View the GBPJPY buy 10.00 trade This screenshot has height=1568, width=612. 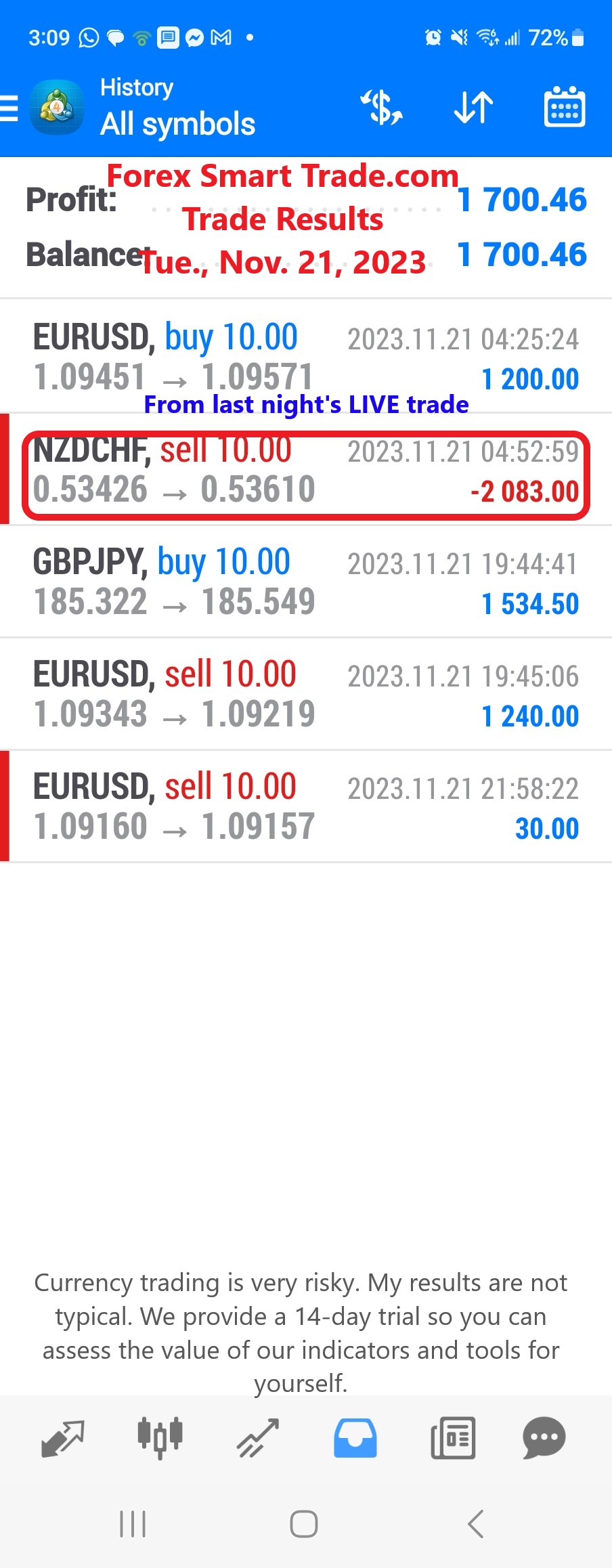pyautogui.click(x=306, y=582)
